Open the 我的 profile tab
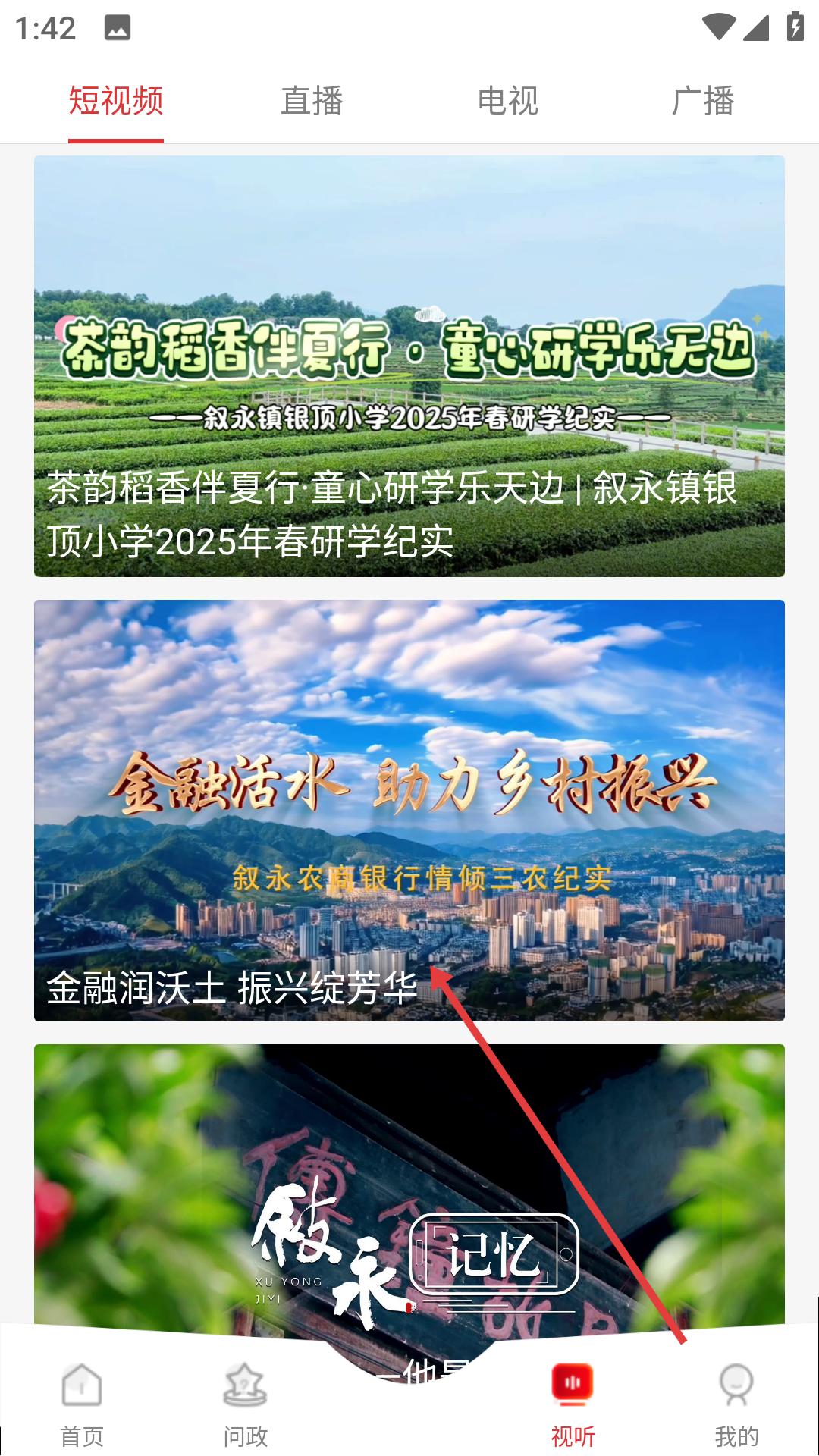This screenshot has width=819, height=1456. (736, 1404)
